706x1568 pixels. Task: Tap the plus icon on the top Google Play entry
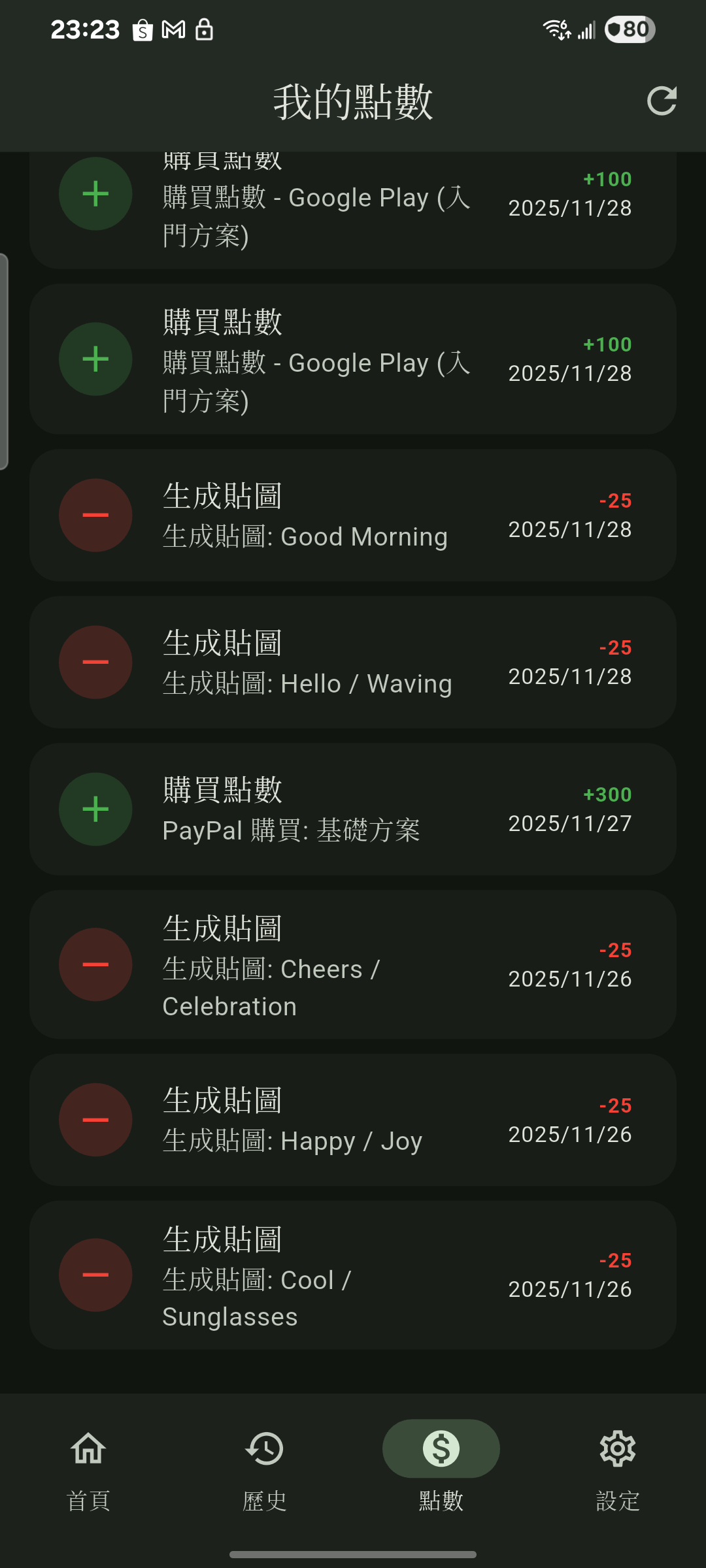tap(95, 193)
